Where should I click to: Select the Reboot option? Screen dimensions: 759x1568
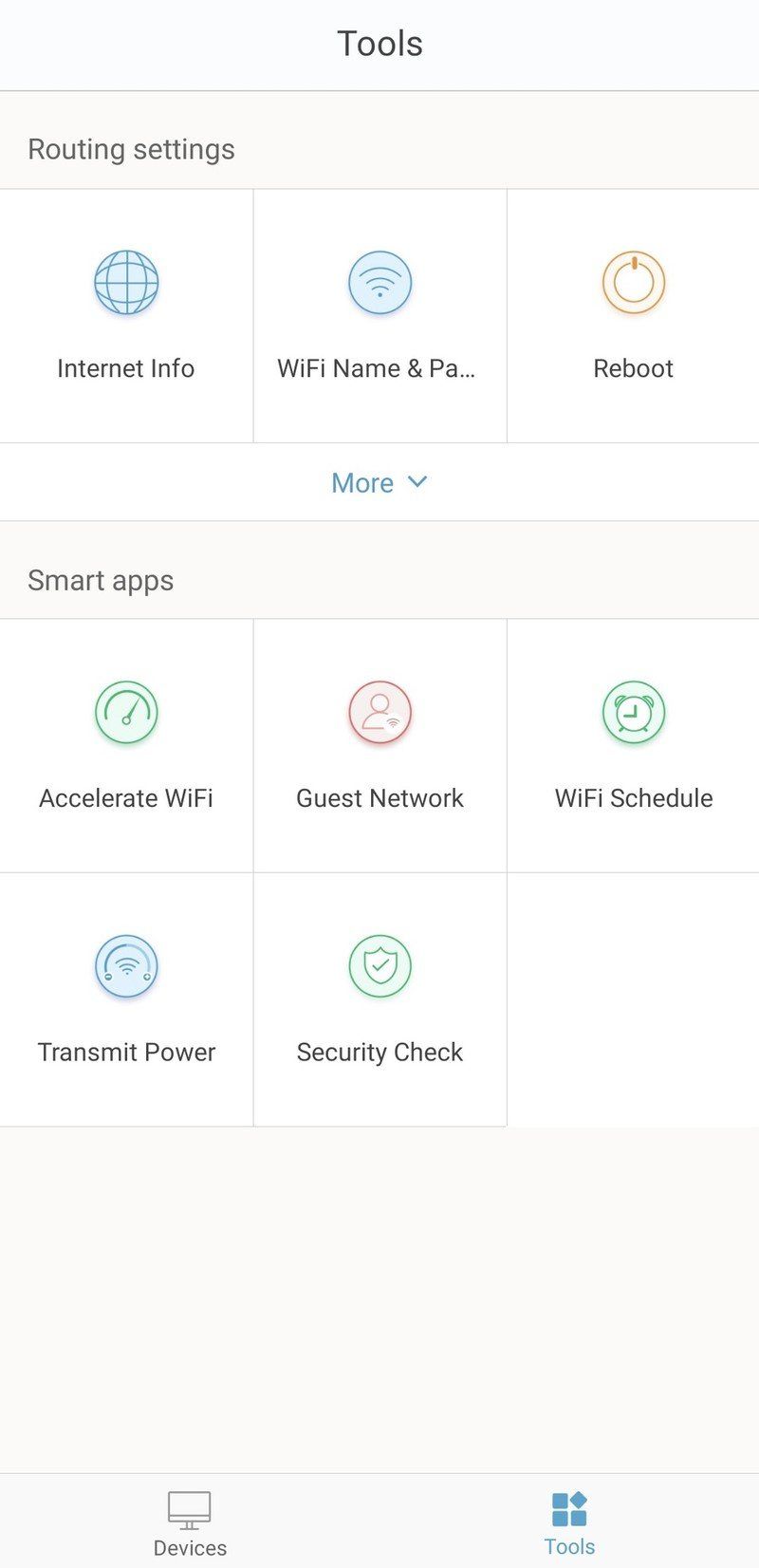tap(633, 315)
